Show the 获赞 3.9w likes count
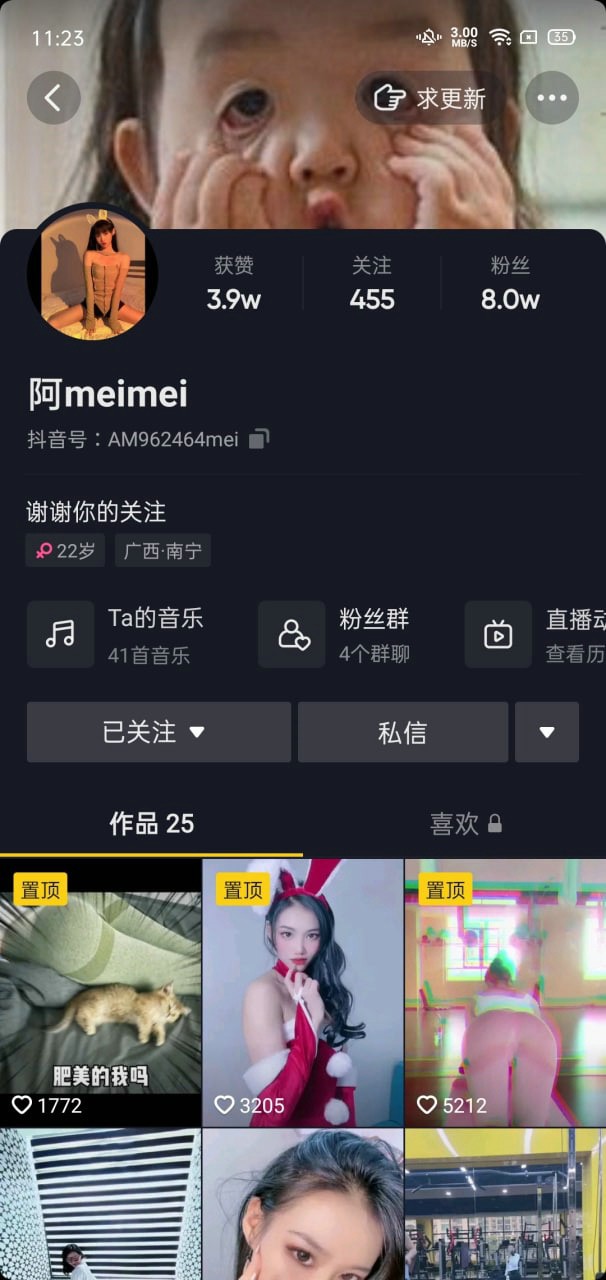 tap(233, 283)
